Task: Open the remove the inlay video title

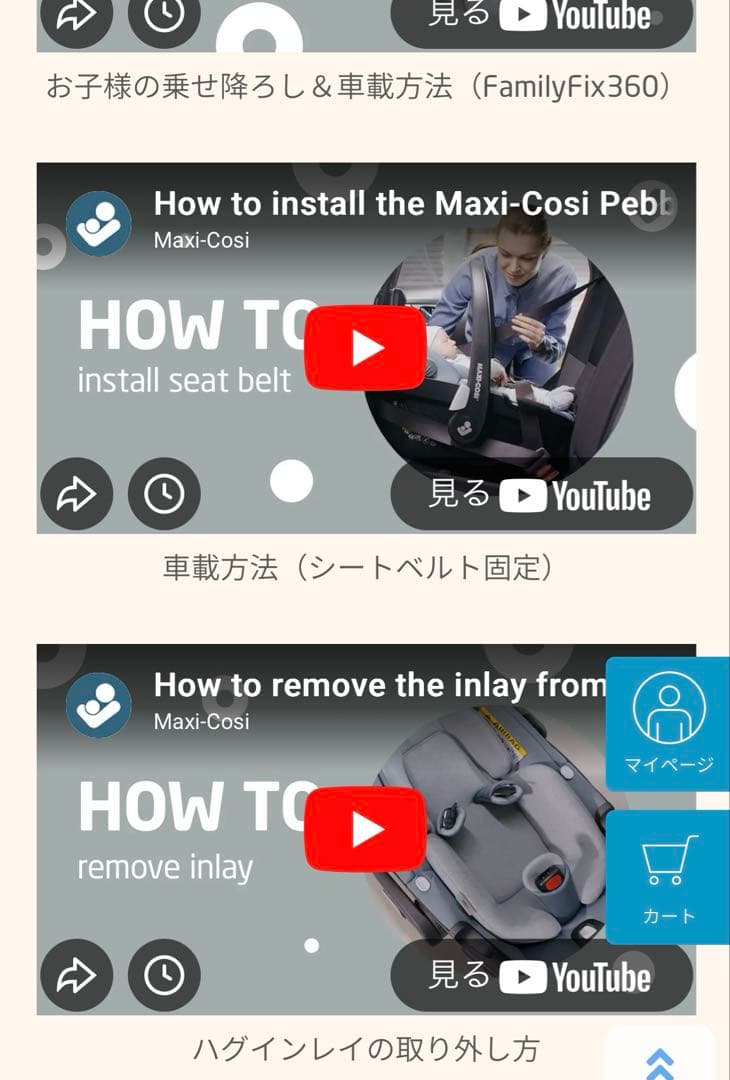Action: (x=380, y=686)
